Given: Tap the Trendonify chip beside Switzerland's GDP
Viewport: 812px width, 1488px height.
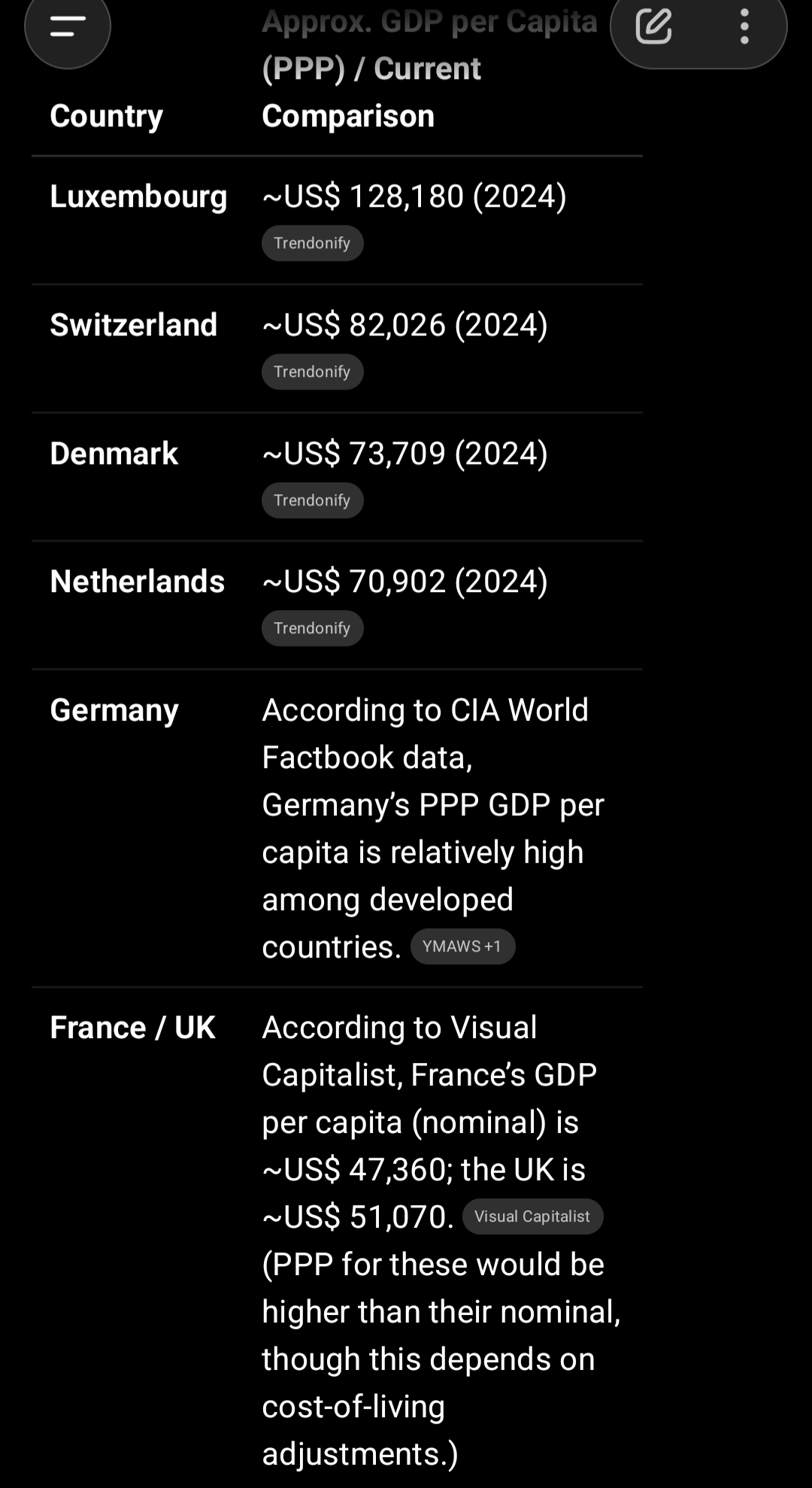Looking at the screenshot, I should 312,371.
